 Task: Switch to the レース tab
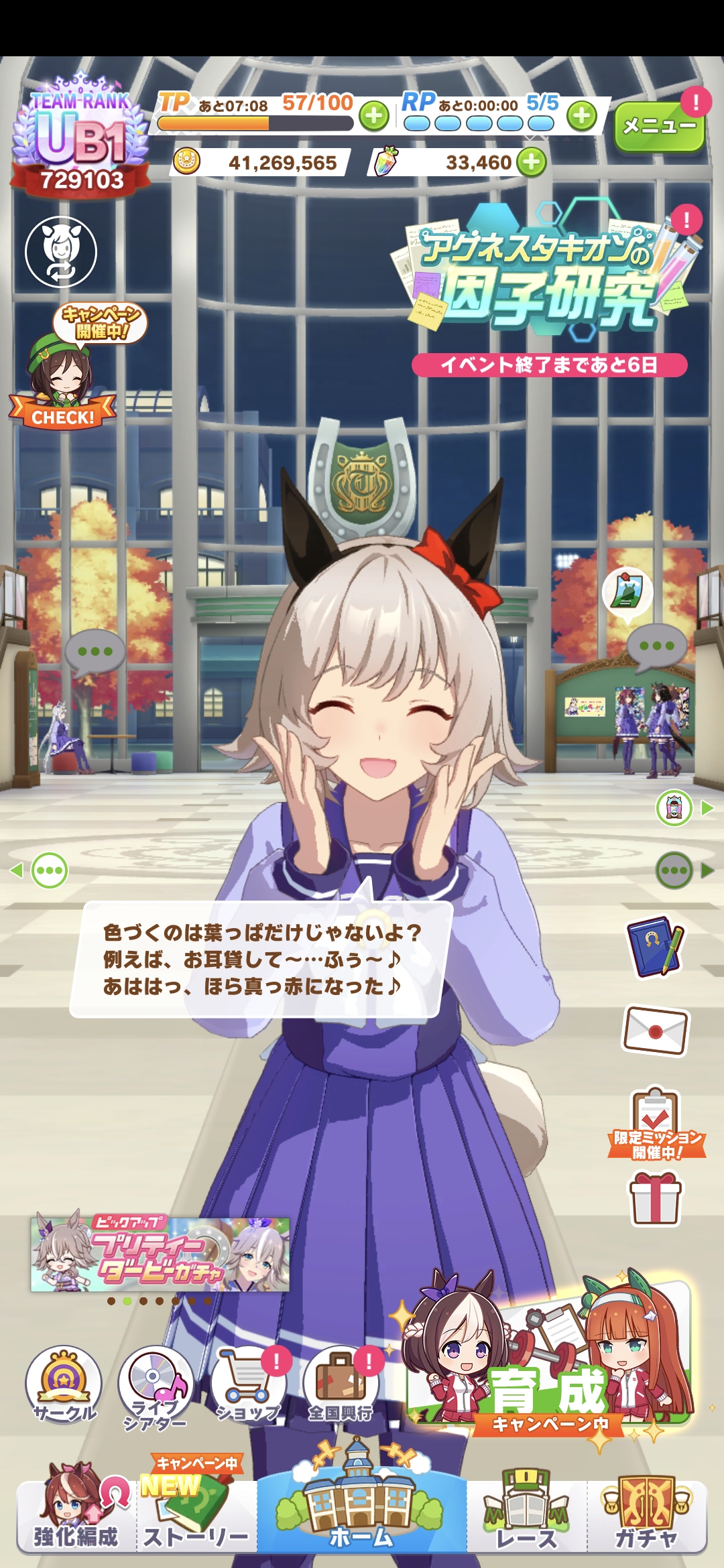pos(527,1516)
